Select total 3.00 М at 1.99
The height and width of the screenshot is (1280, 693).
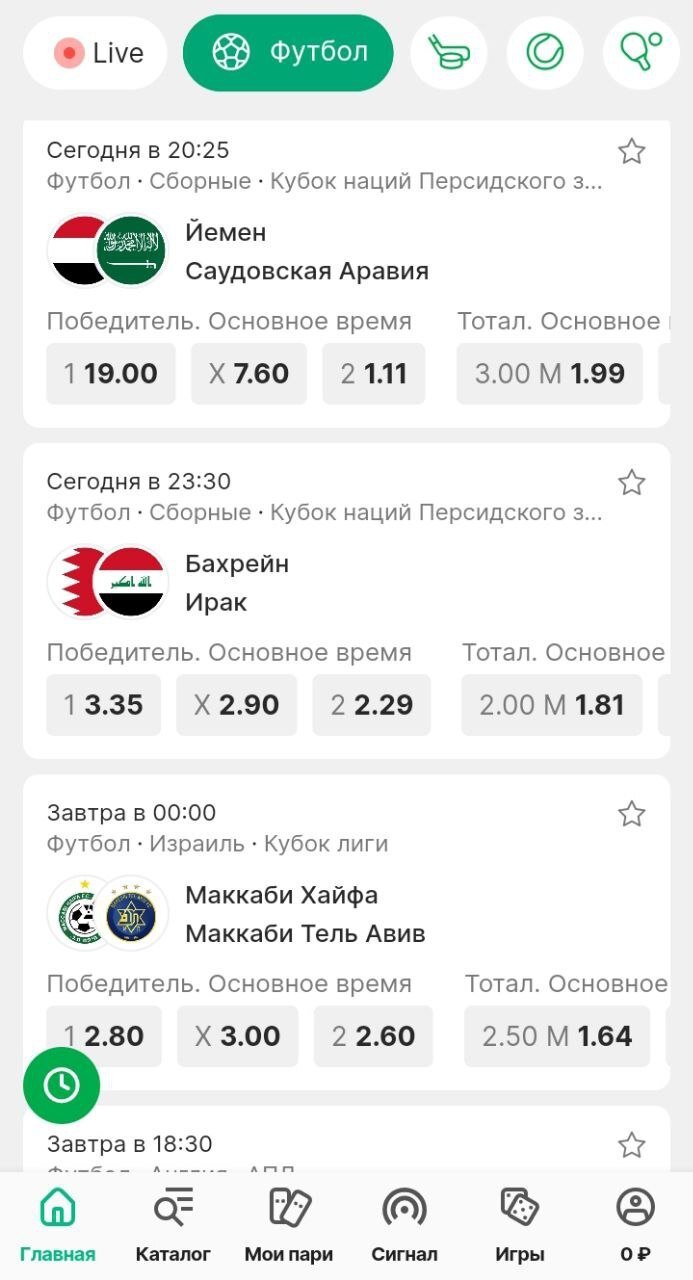tap(549, 374)
